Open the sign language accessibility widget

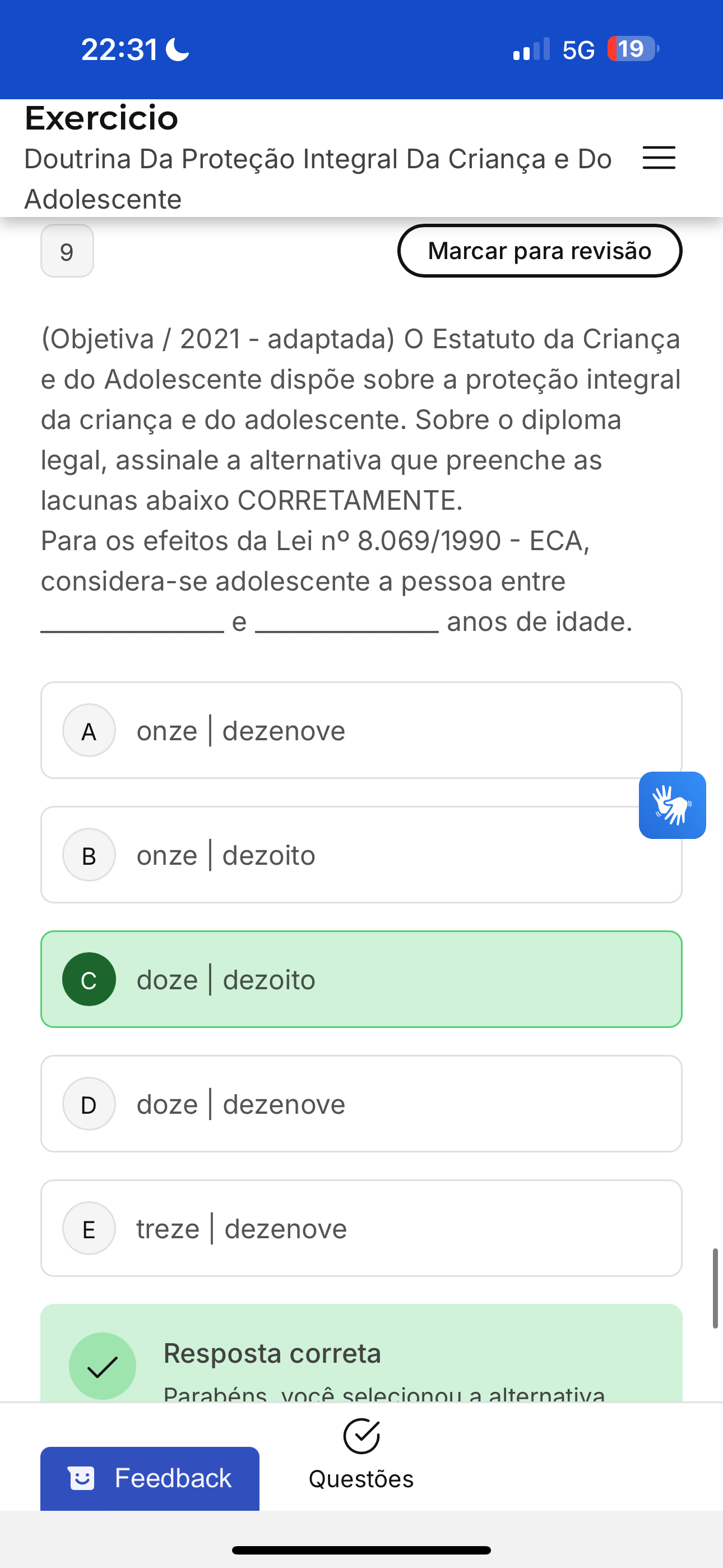pos(672,805)
